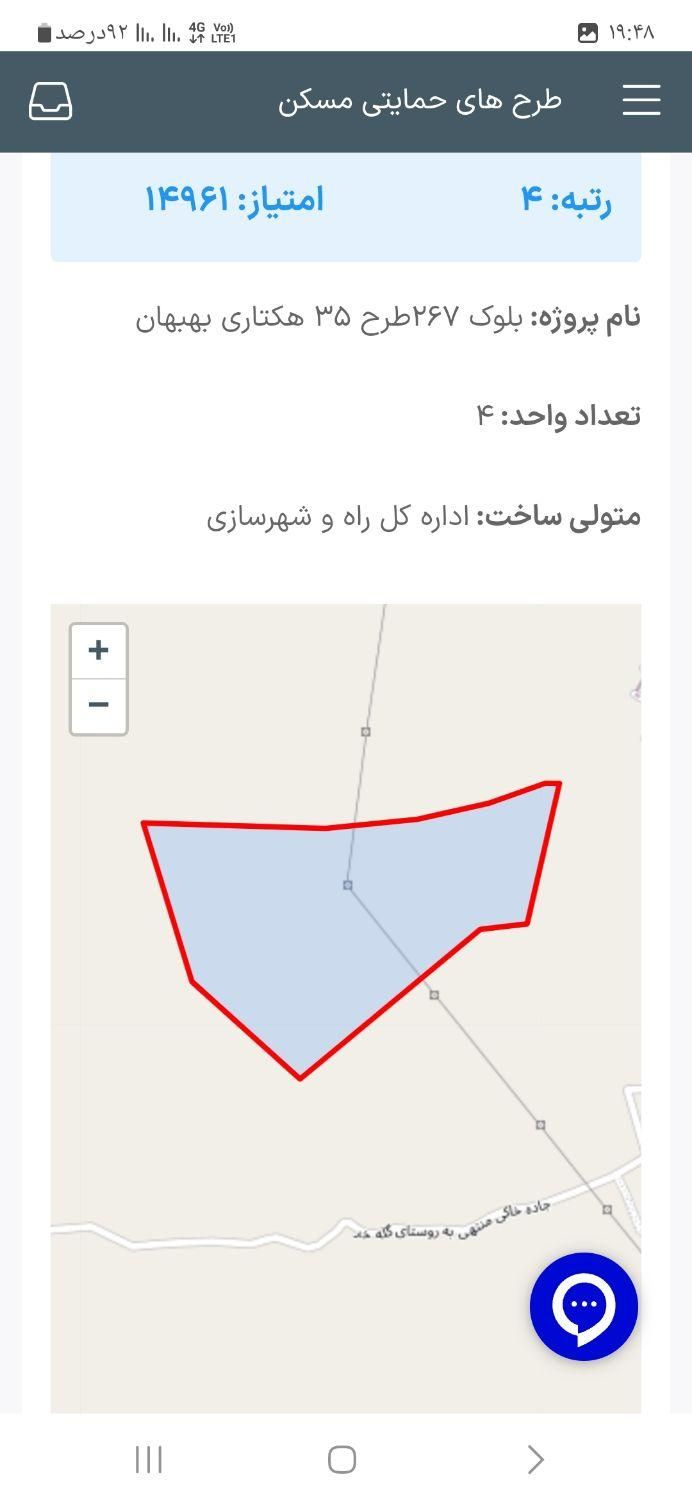Go back with system back button
Screen dimensions: 692x1500
point(536,1460)
